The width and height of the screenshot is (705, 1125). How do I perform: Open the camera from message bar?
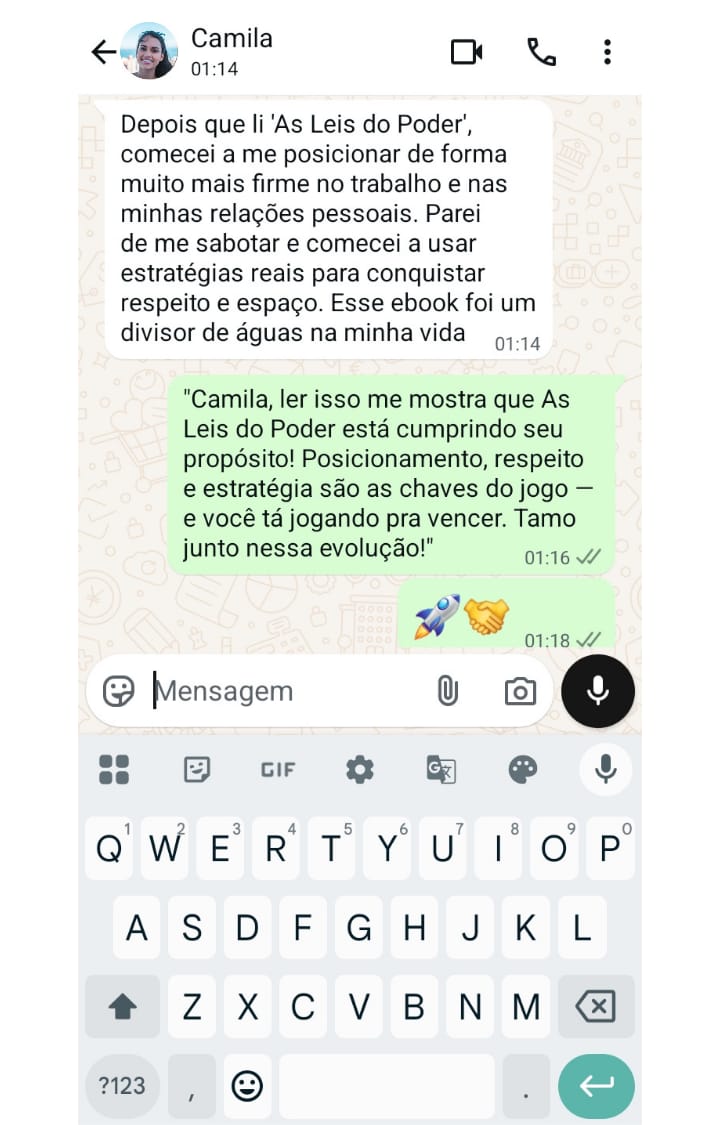click(x=520, y=691)
